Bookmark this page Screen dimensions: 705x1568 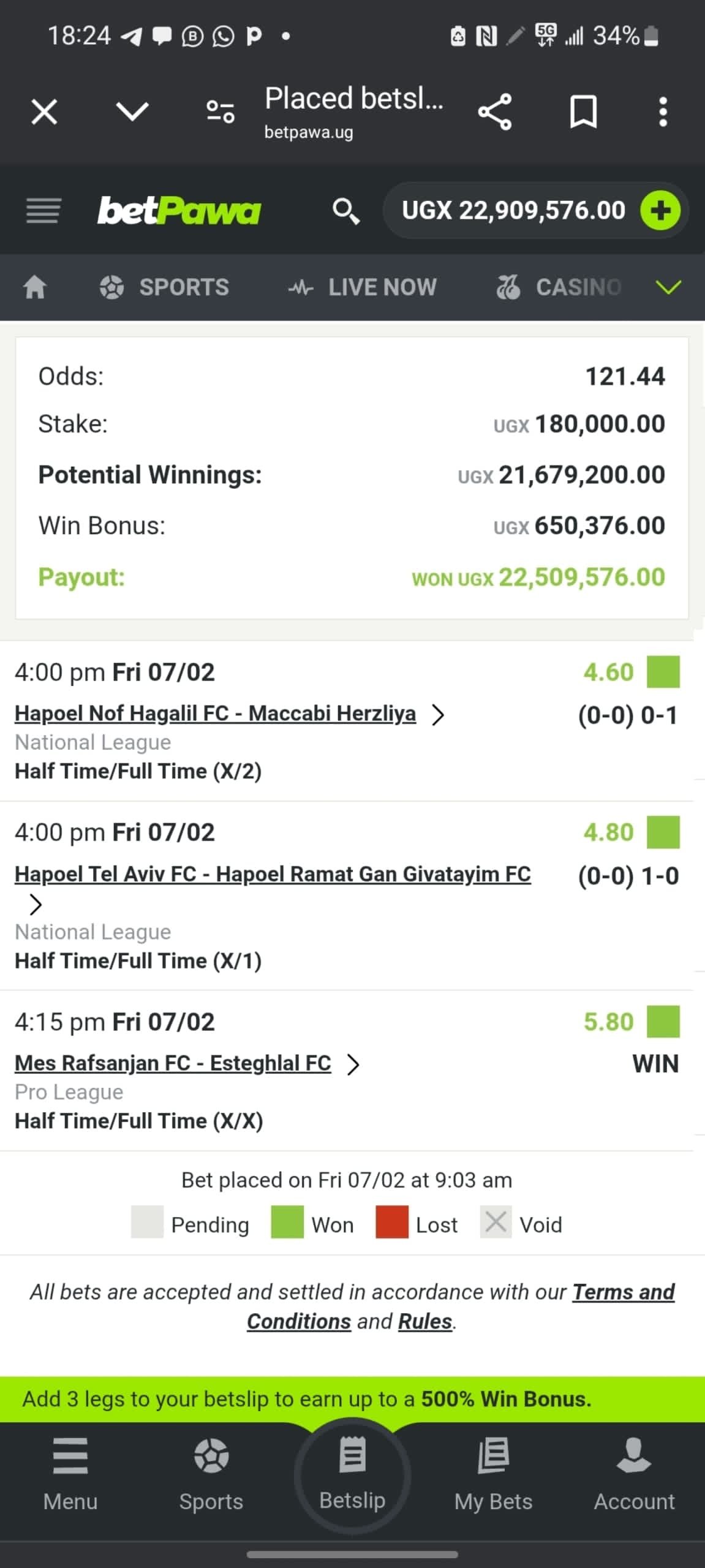[583, 112]
